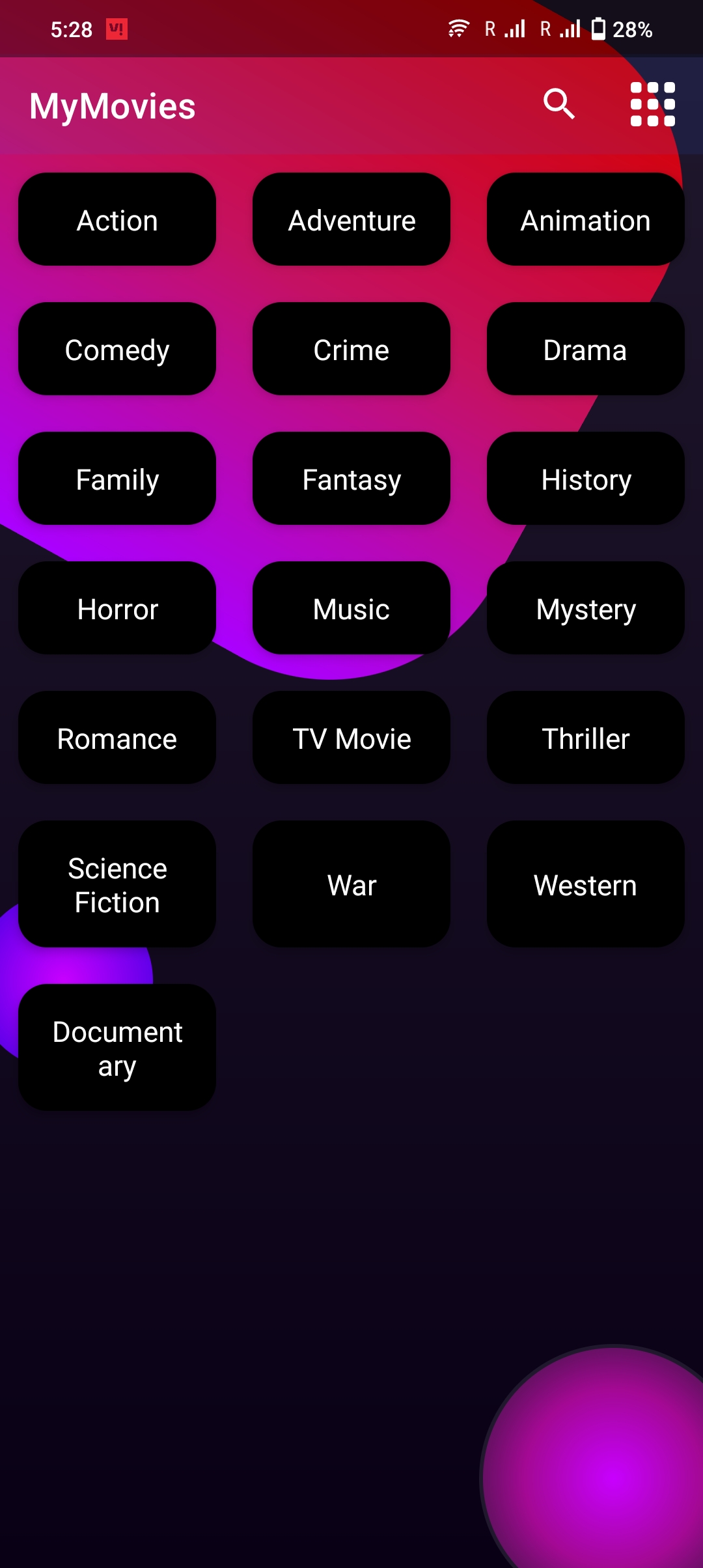Open the Documentary genre
Image resolution: width=703 pixels, height=1568 pixels.
tap(117, 1047)
